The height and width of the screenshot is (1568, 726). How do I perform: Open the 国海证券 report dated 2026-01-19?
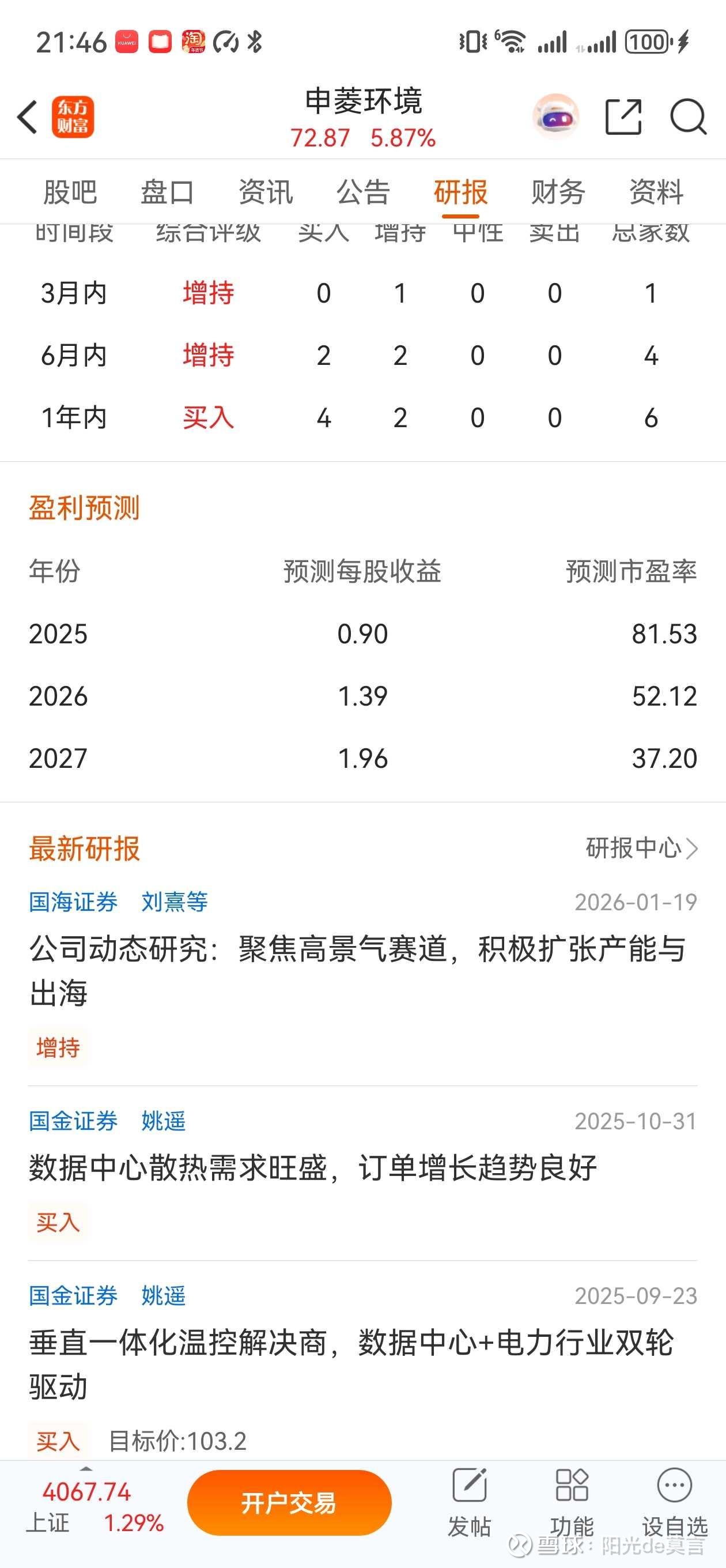(358, 971)
